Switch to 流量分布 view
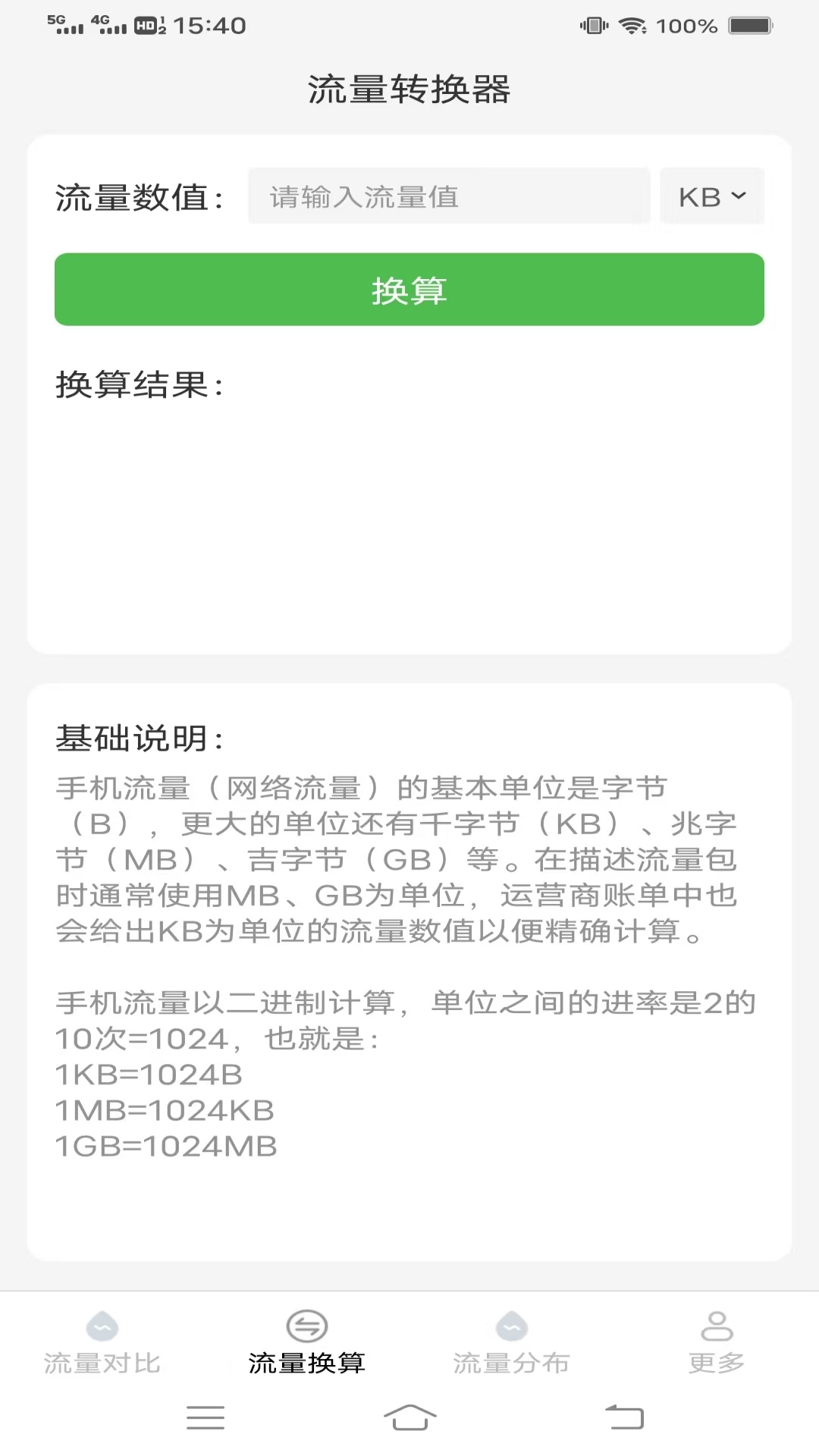819x1456 pixels. pyautogui.click(x=511, y=1342)
